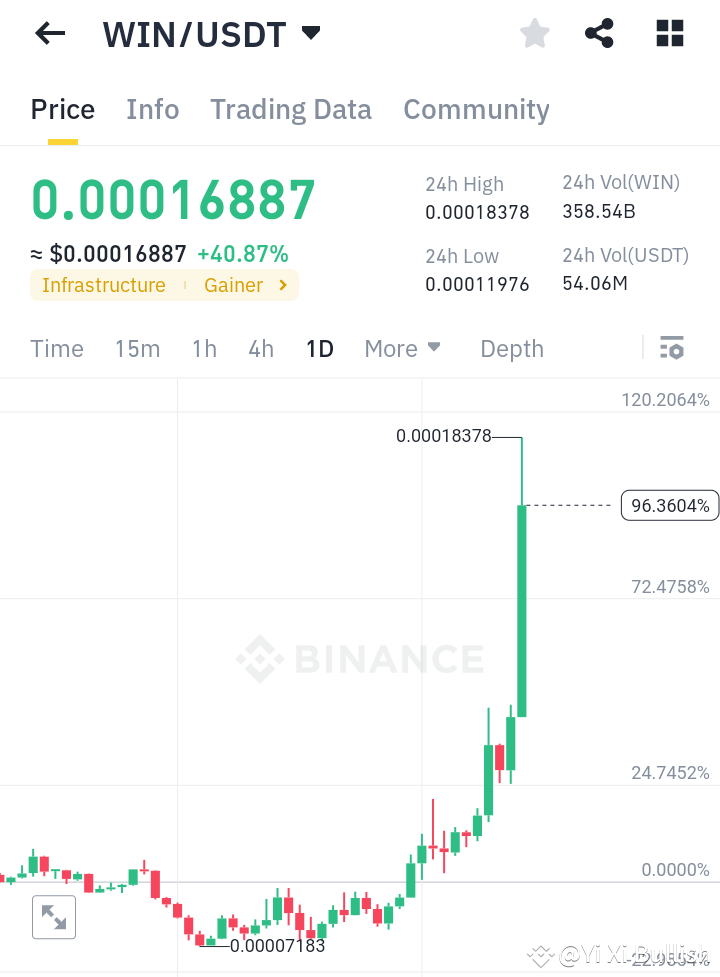
Task: Select the 96.3604% price marker label
Action: (x=669, y=505)
